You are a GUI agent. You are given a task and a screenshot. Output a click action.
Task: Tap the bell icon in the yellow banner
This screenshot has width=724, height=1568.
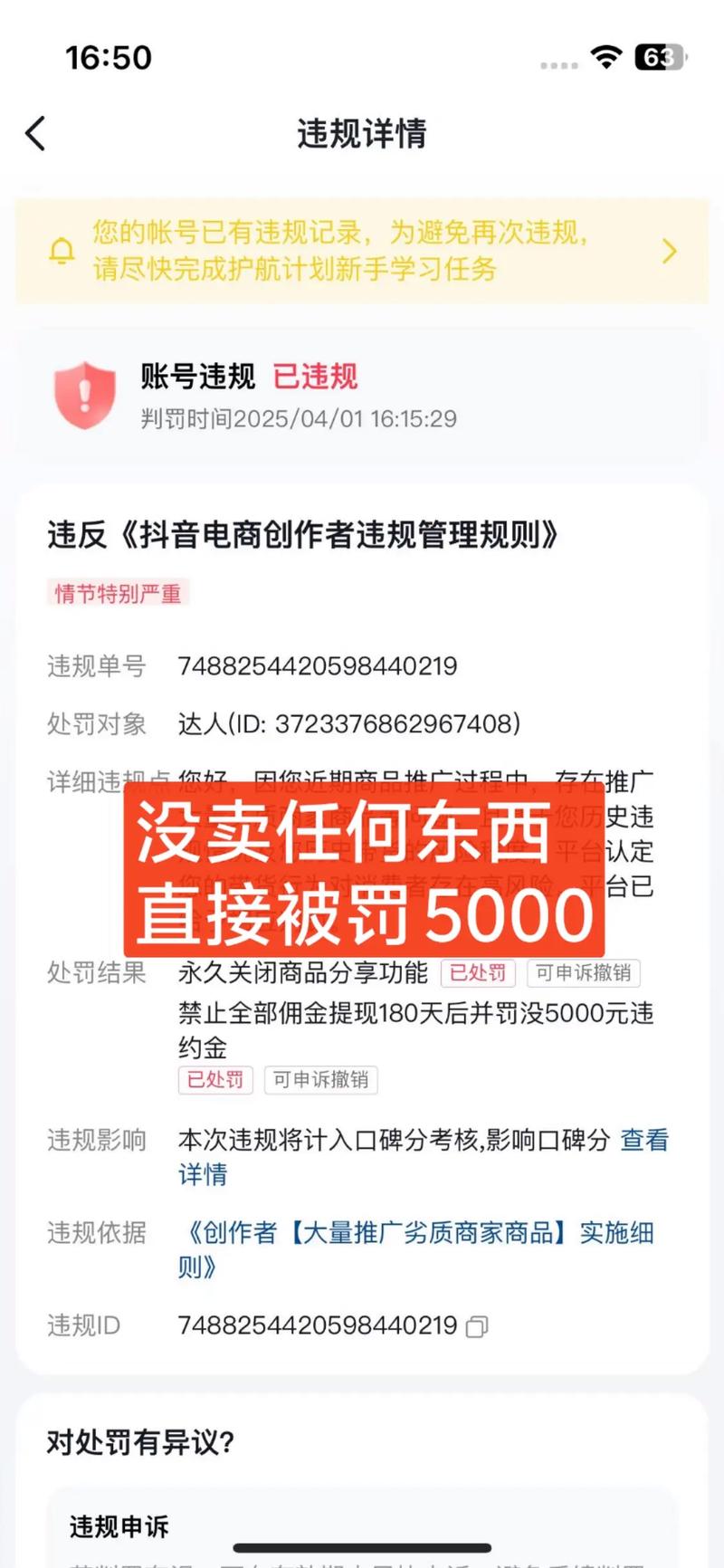coord(62,251)
